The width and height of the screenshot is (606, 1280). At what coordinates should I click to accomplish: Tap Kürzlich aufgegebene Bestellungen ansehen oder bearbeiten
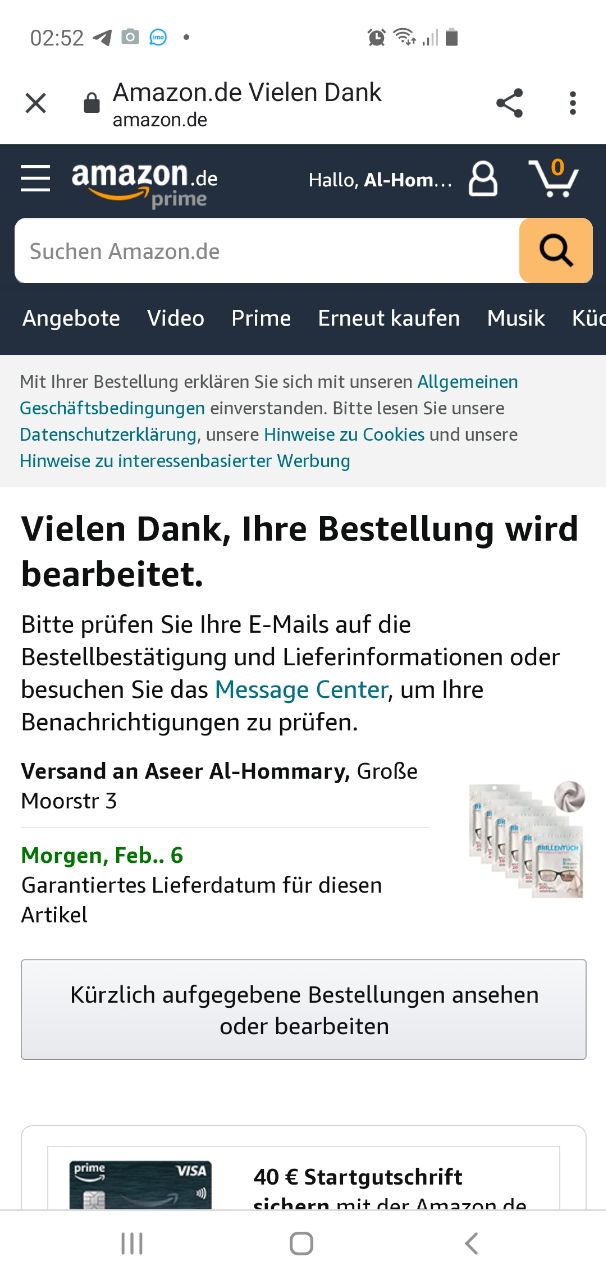(304, 1010)
